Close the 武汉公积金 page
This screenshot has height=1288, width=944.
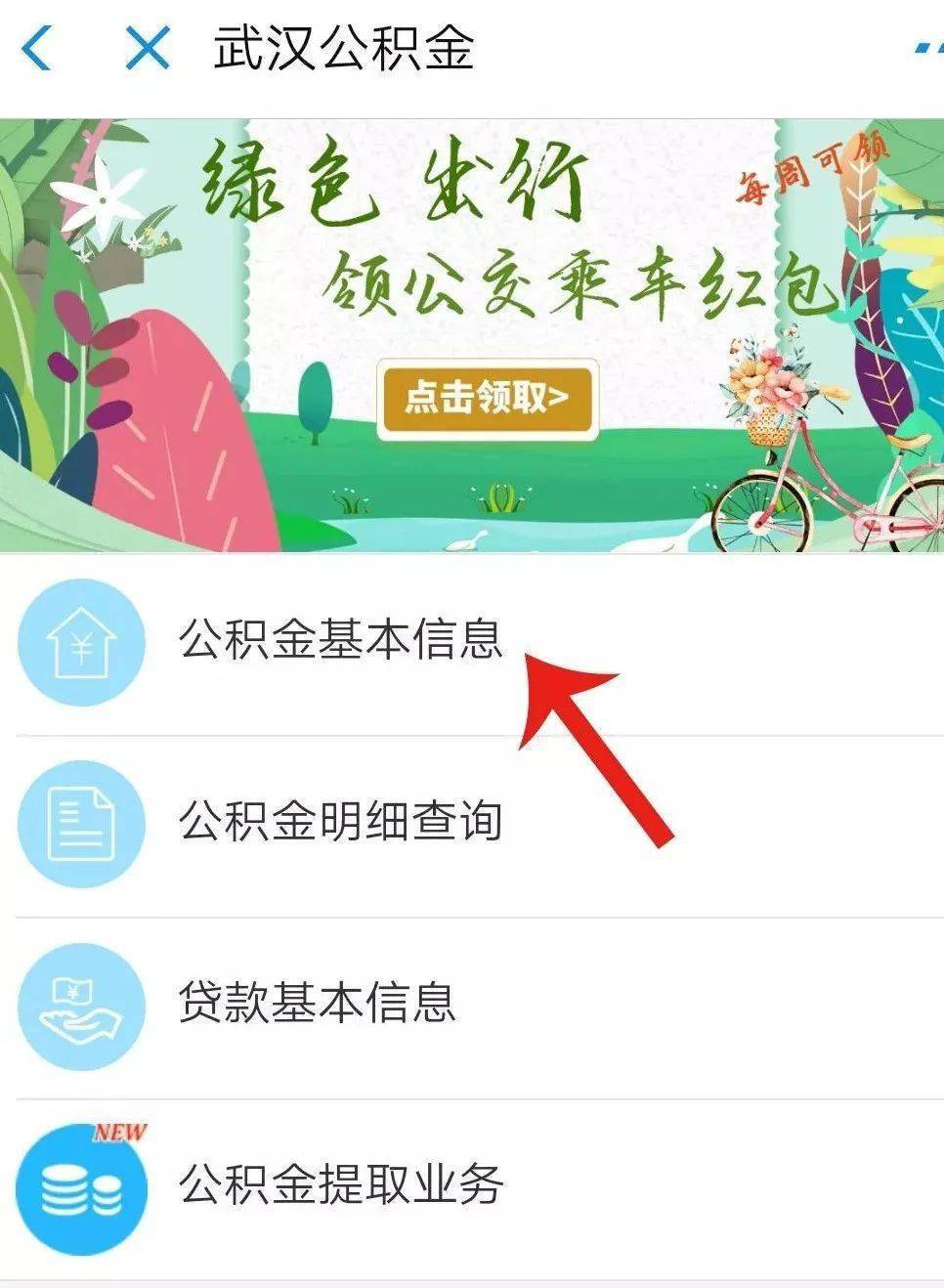click(148, 48)
